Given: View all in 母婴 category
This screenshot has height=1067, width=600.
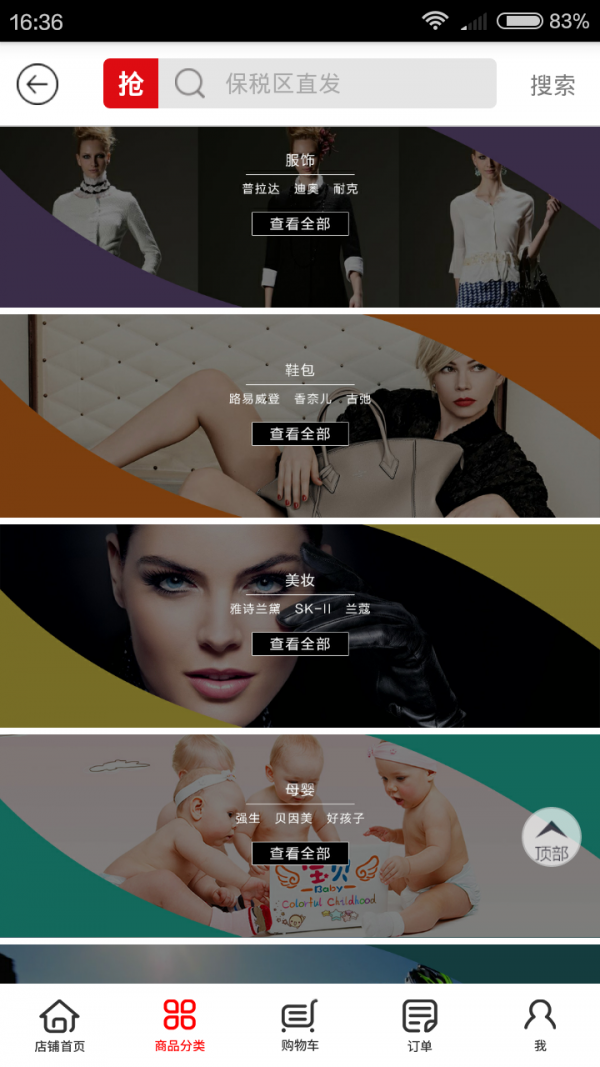Looking at the screenshot, I should [300, 854].
